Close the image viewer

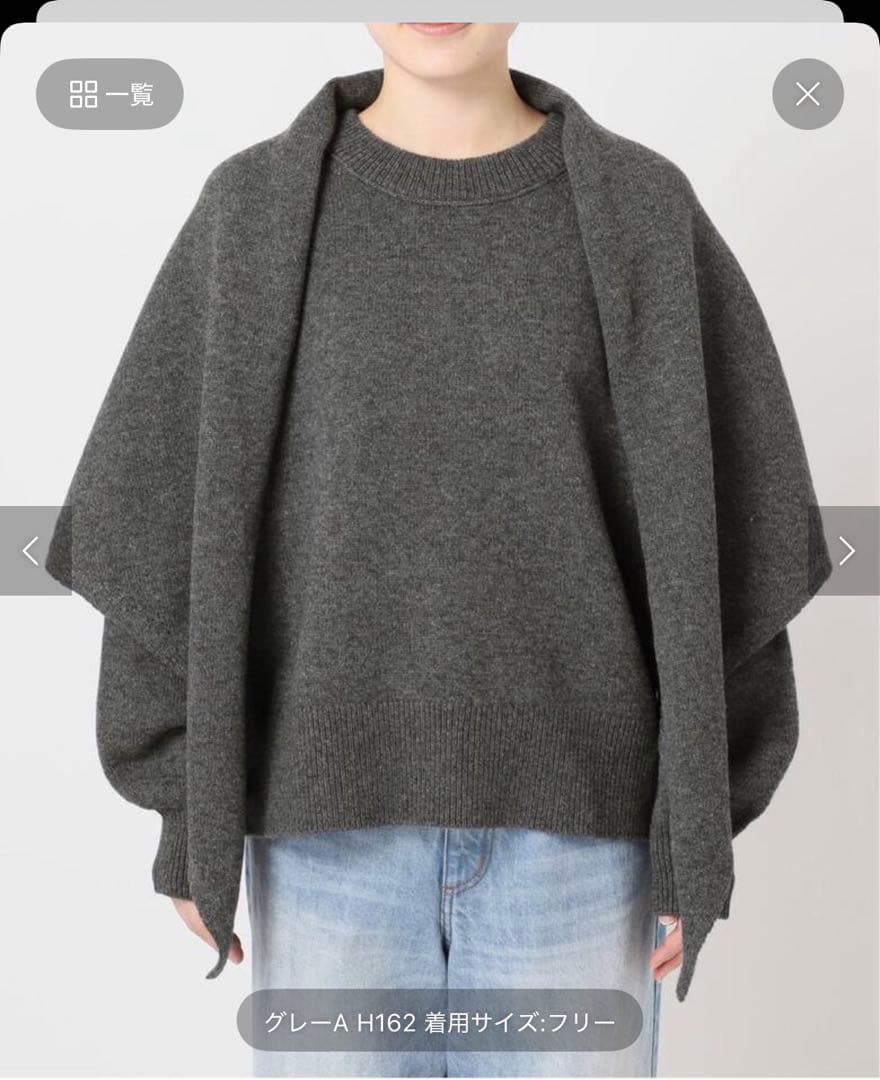pos(807,94)
